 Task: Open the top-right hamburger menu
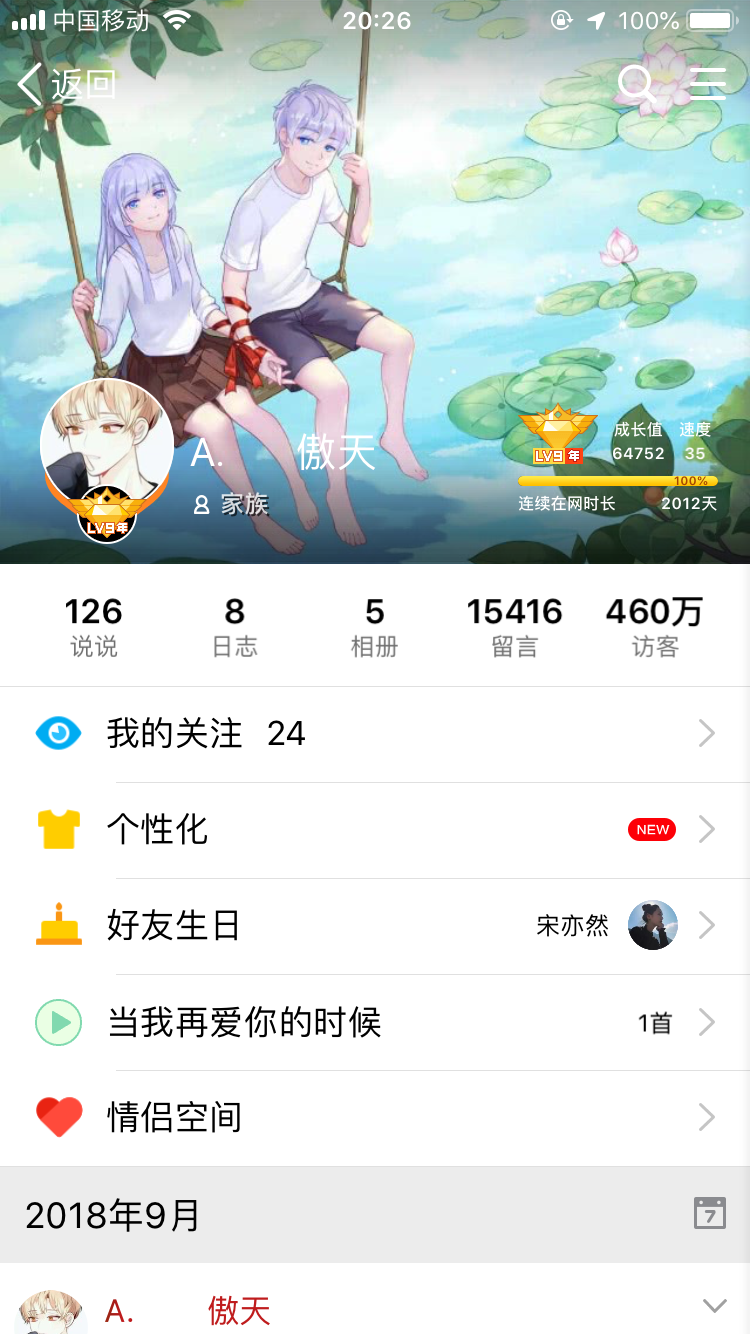click(707, 84)
